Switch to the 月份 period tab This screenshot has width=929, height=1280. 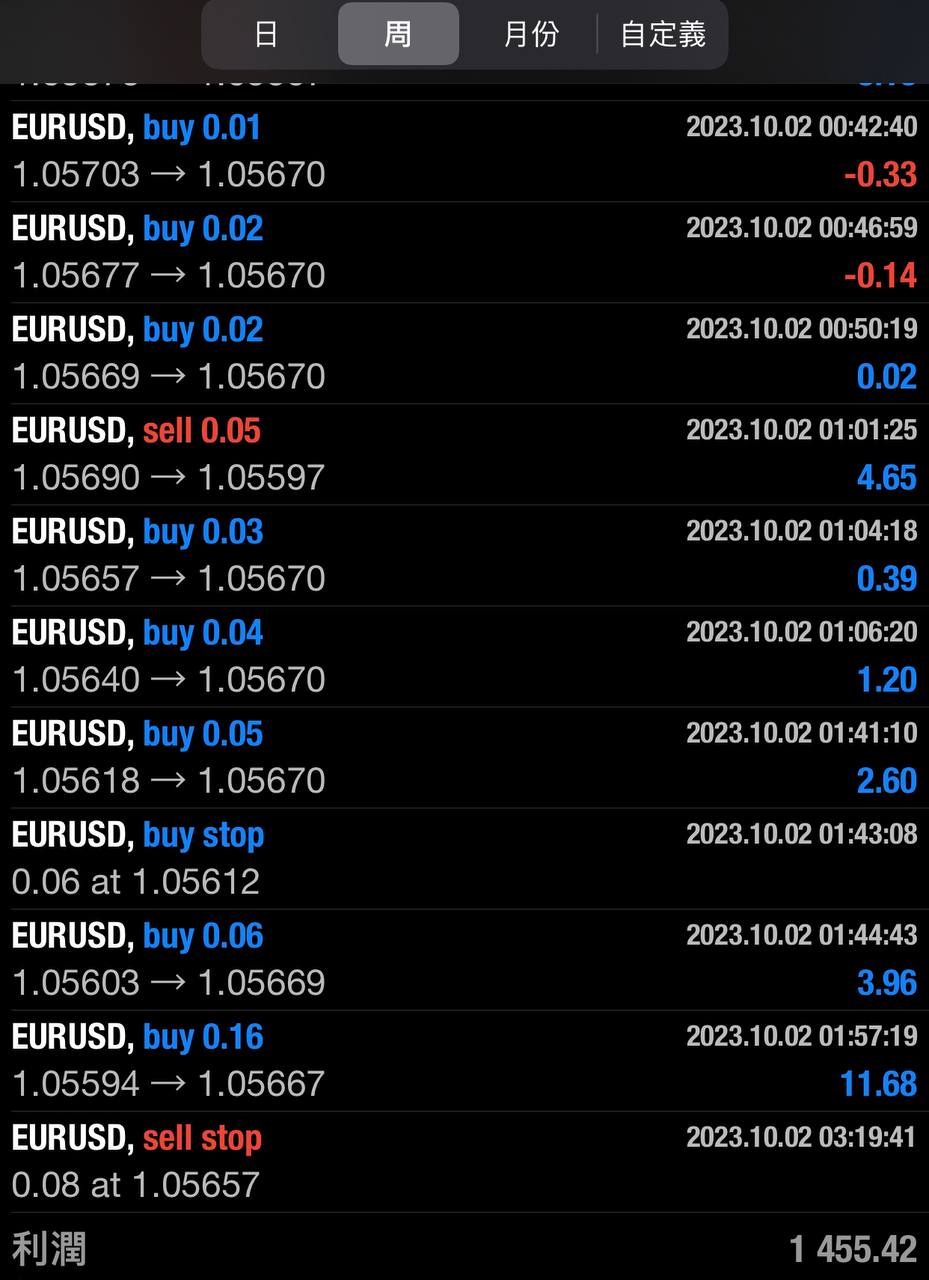[530, 35]
